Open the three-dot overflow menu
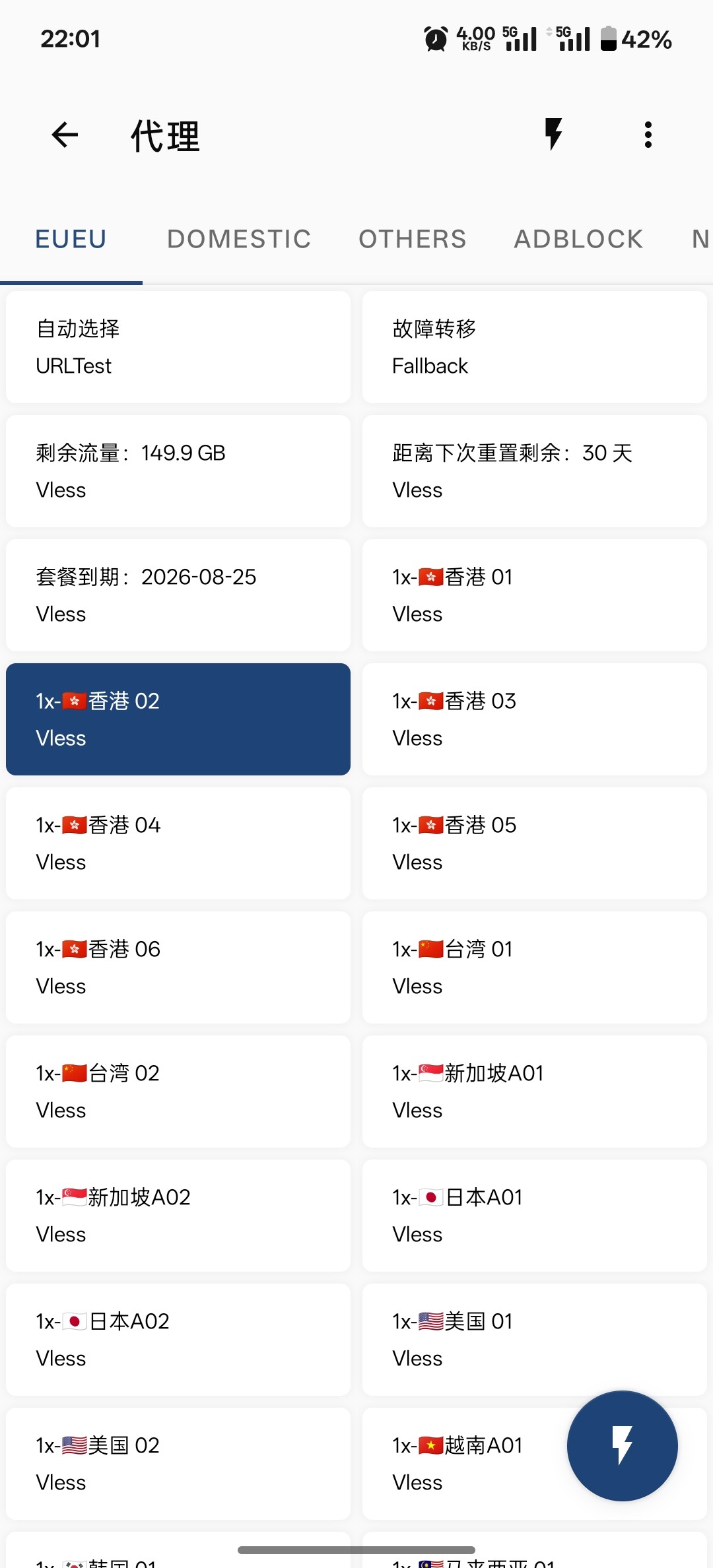 648,135
